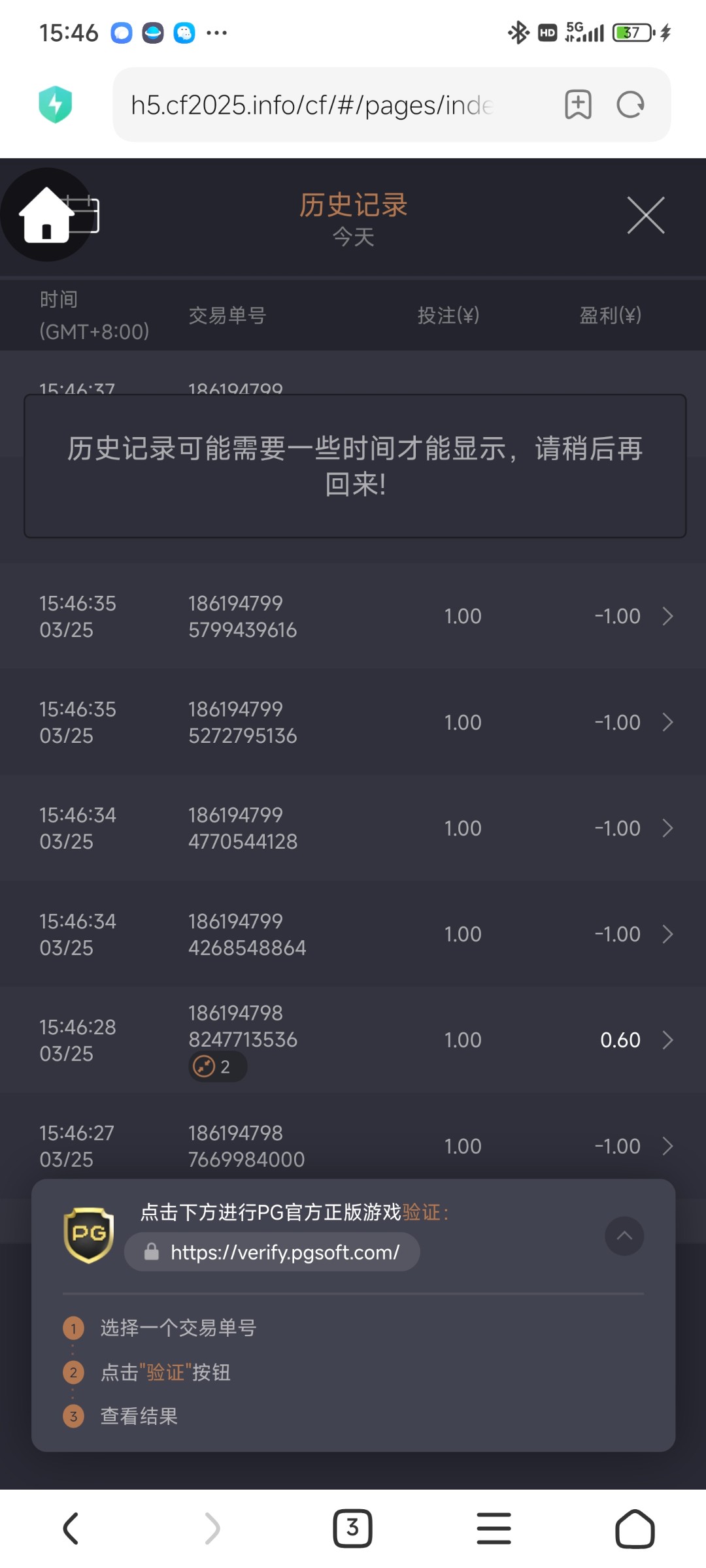Open the browser hamburger menu
Screen dimensions: 706x1568
click(494, 1528)
